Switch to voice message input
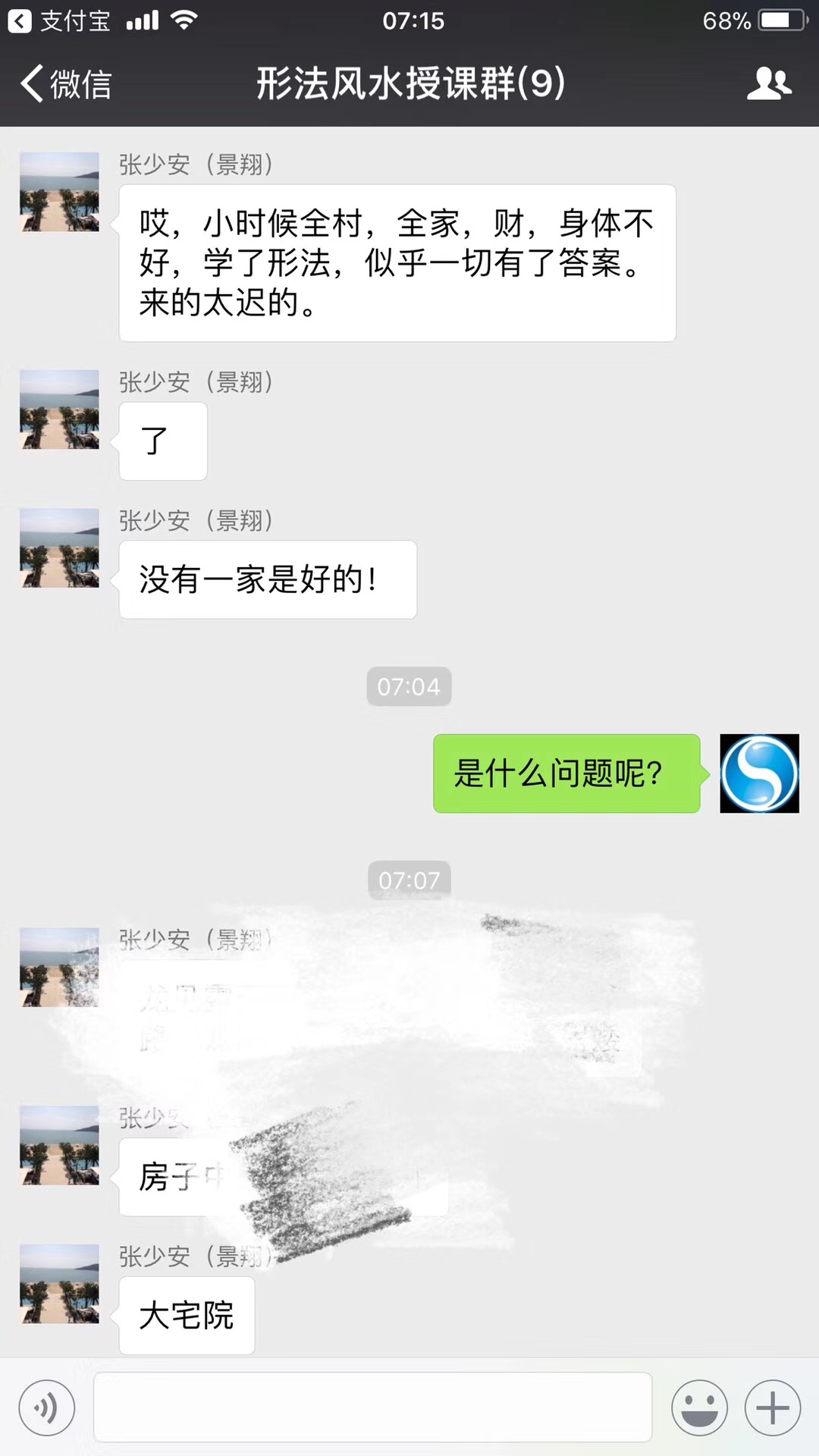 pyautogui.click(x=47, y=1407)
